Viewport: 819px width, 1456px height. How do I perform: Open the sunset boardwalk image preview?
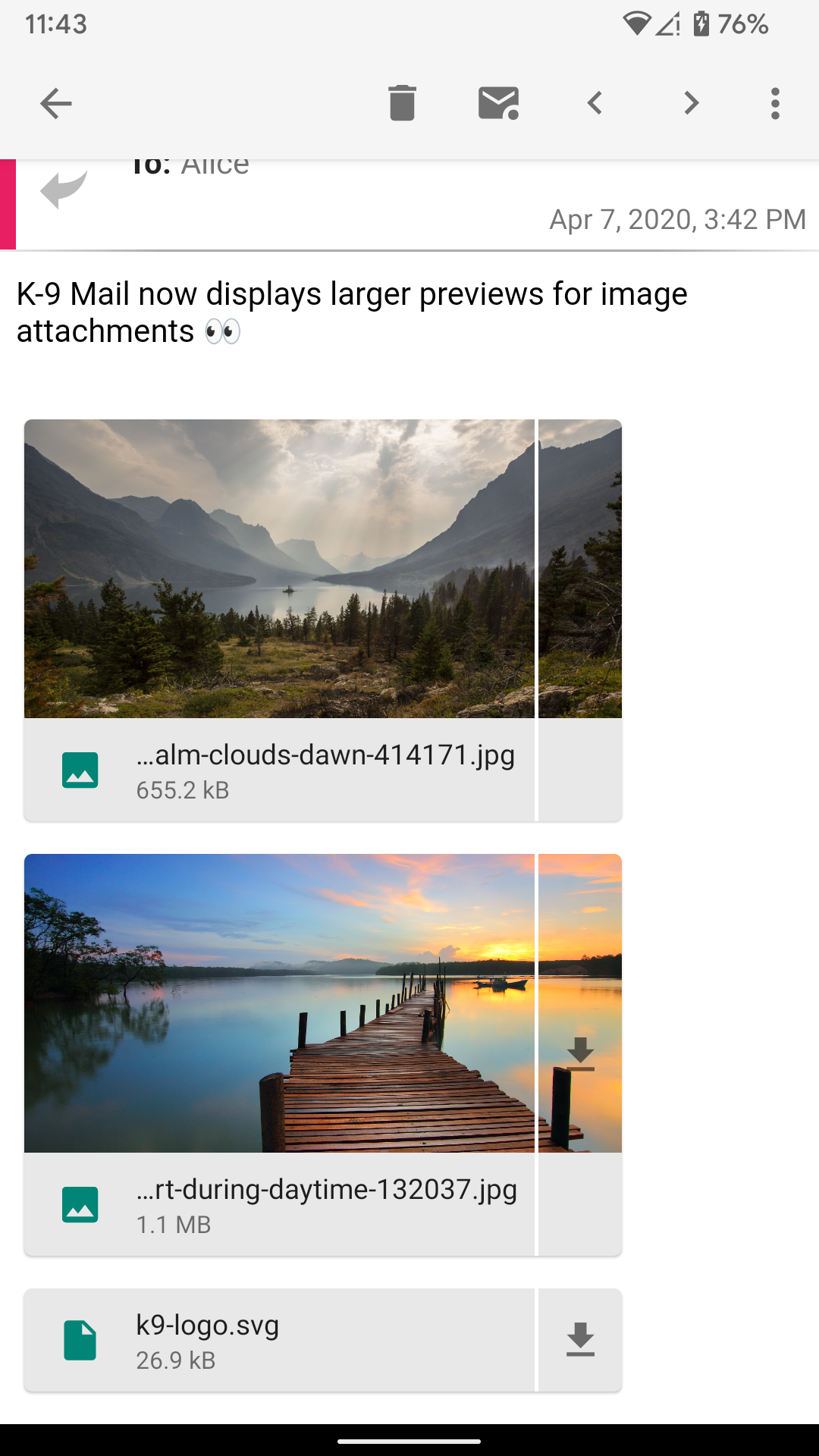[x=281, y=1001]
